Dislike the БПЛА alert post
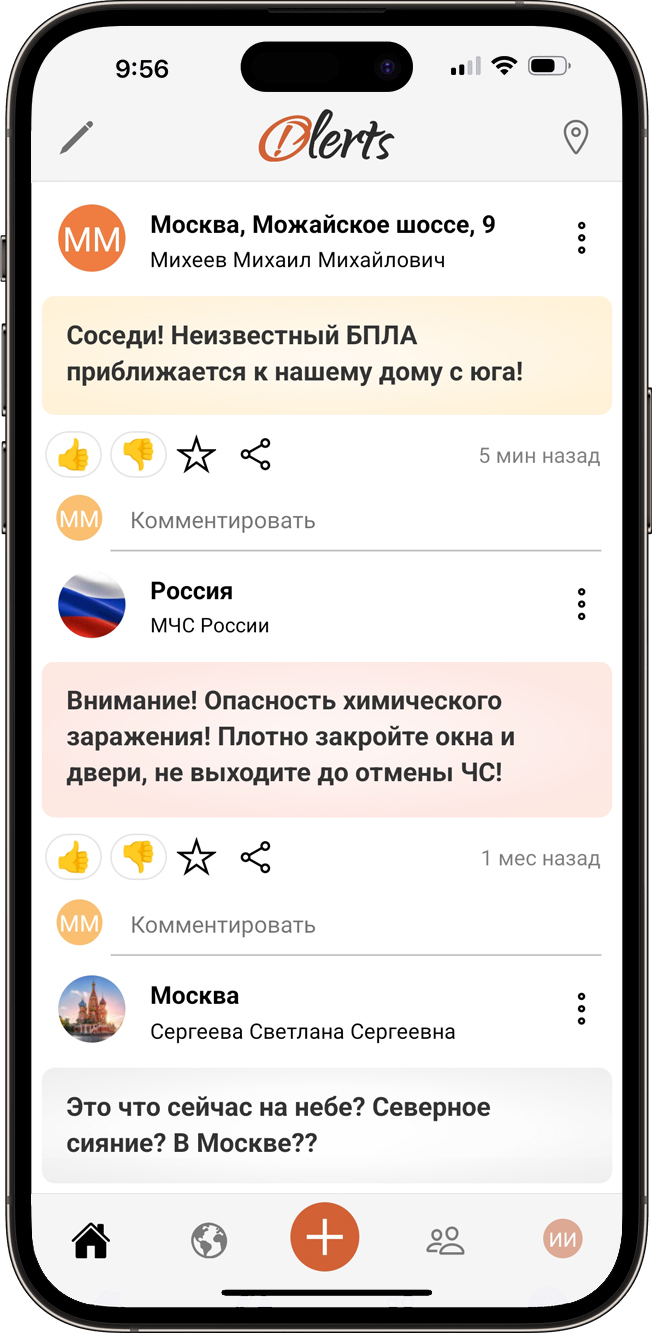 (x=138, y=455)
